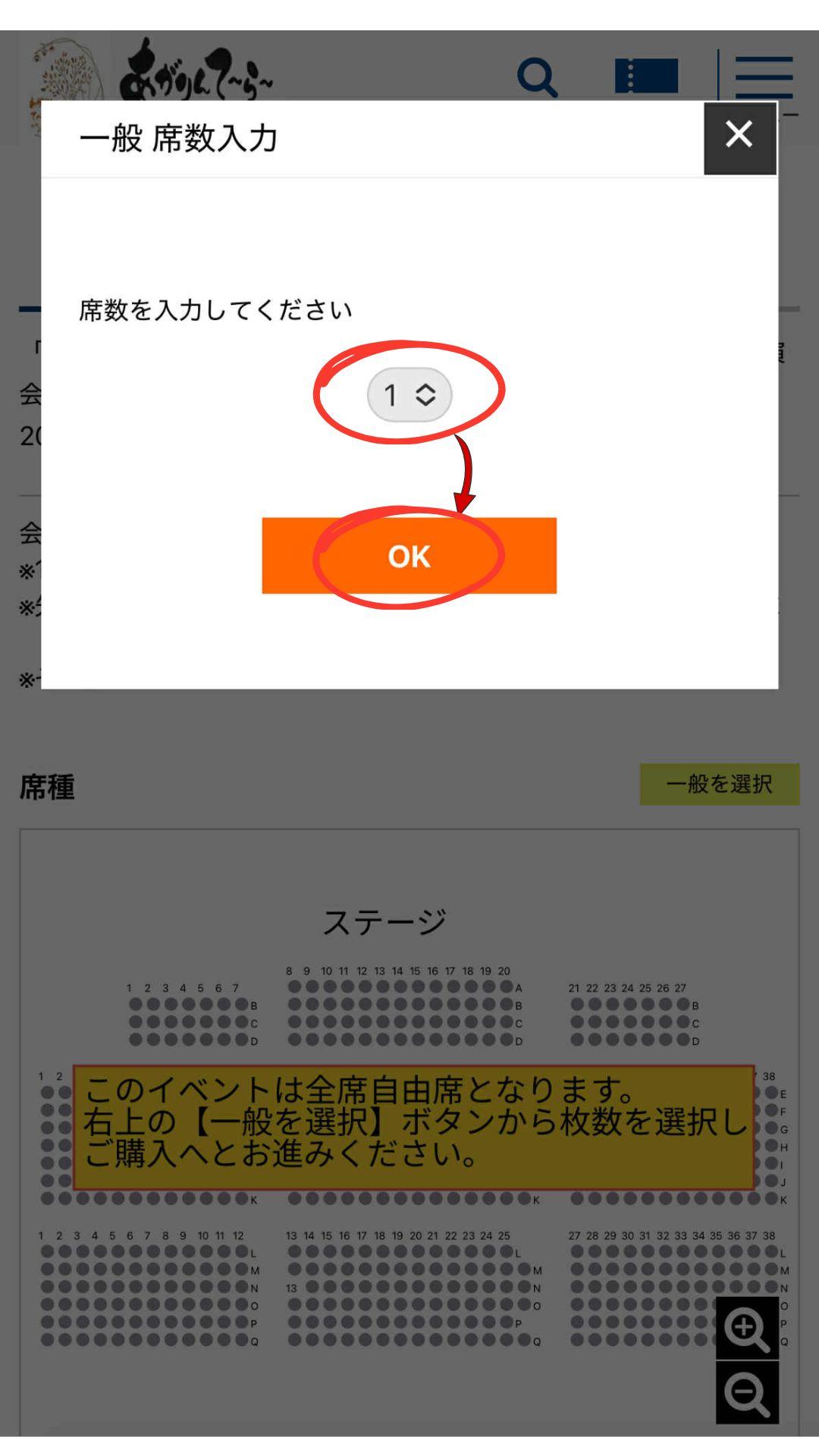
Task: Open the seat count dropdown showing 1
Action: click(409, 395)
